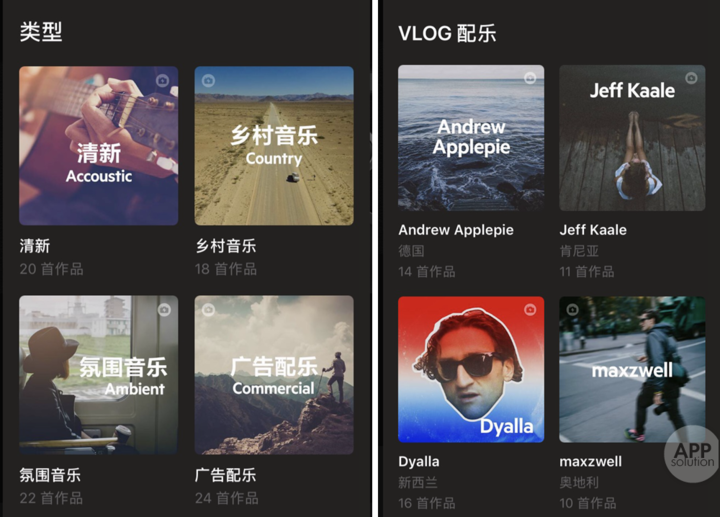The image size is (720, 517).
Task: View Dyalla's tracks
Action: pos(470,369)
